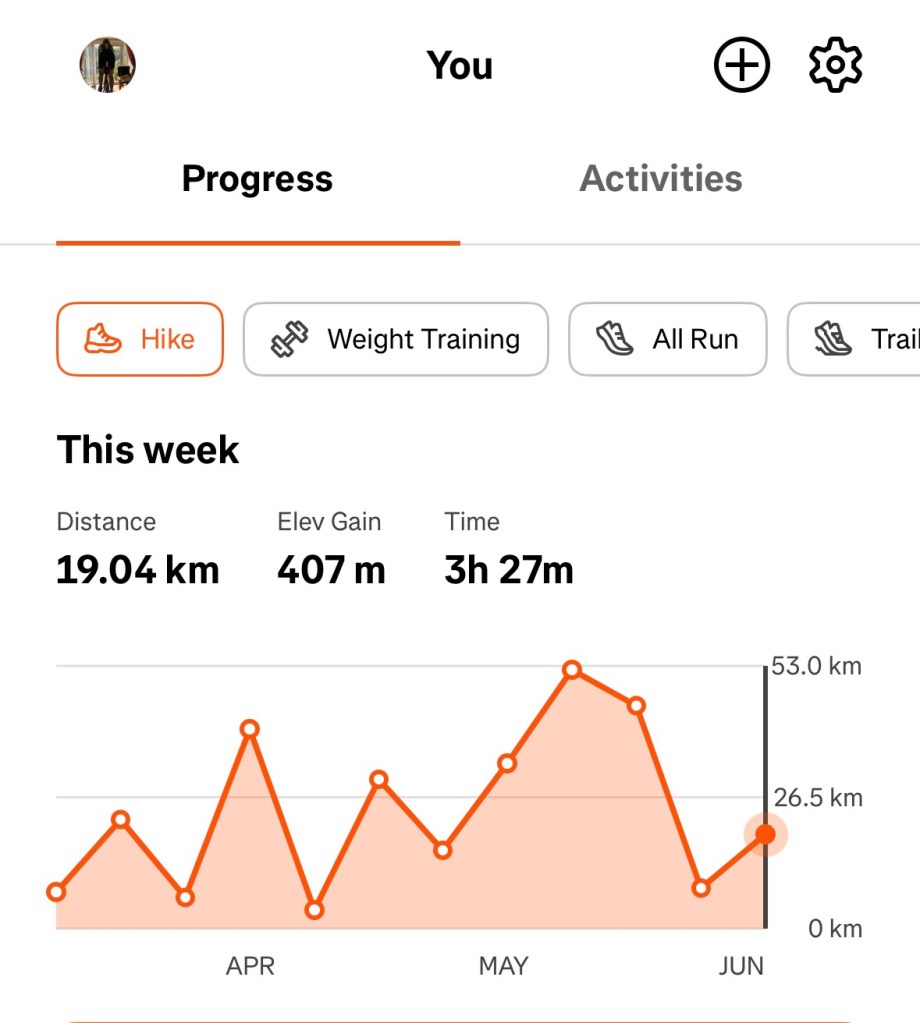Open your profile picture
This screenshot has width=920, height=1023.
pos(108,65)
